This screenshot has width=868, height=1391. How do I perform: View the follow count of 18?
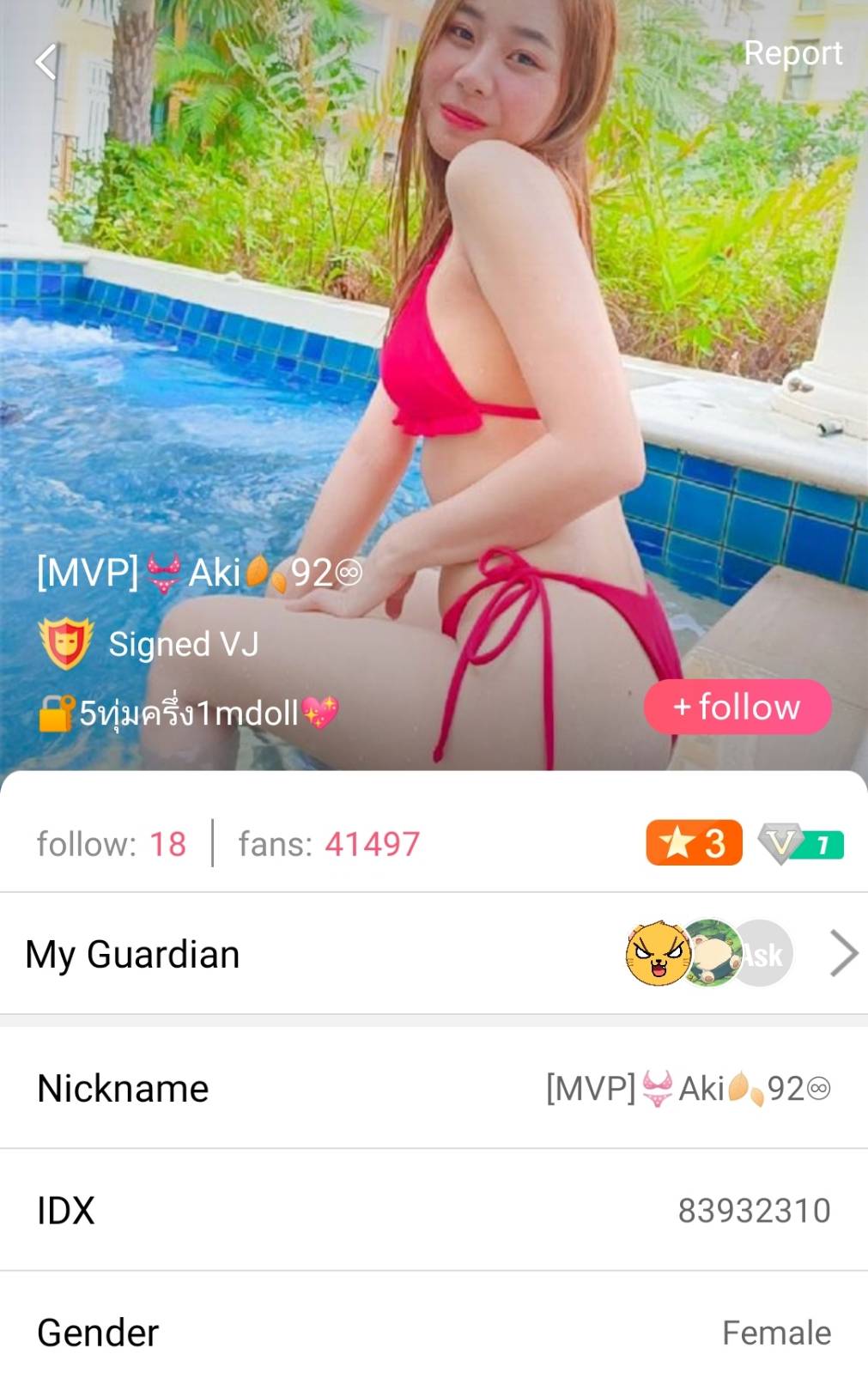[112, 844]
